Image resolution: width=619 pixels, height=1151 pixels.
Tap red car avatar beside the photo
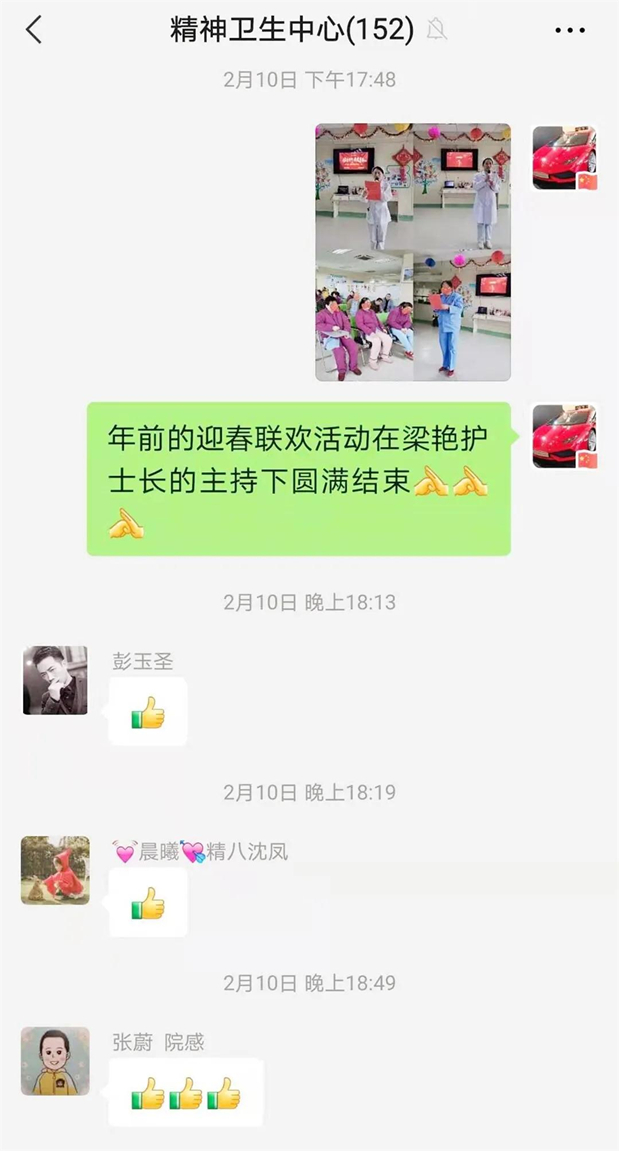pos(565,158)
